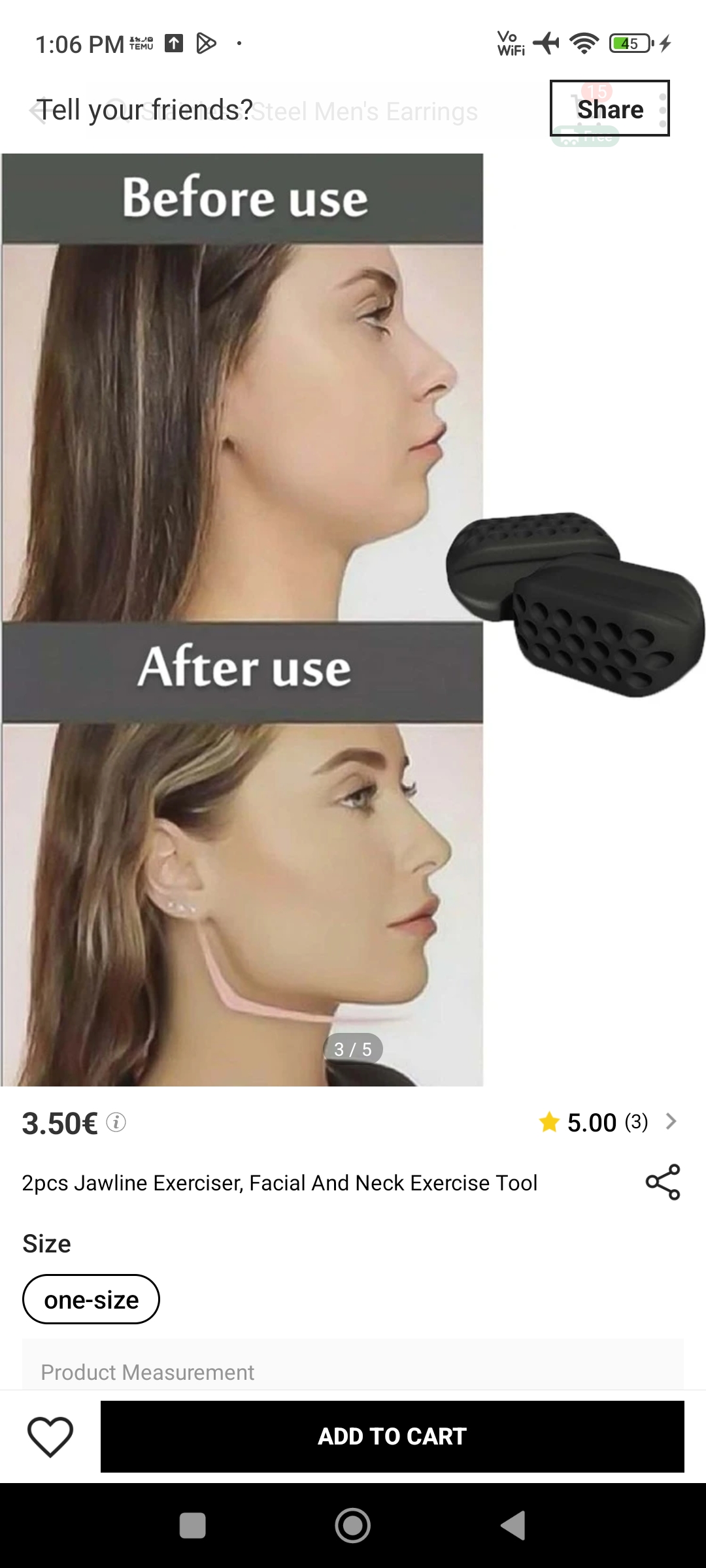This screenshot has height=1568, width=706.
Task: Open the 5.00 rating reviews
Action: tap(607, 1122)
